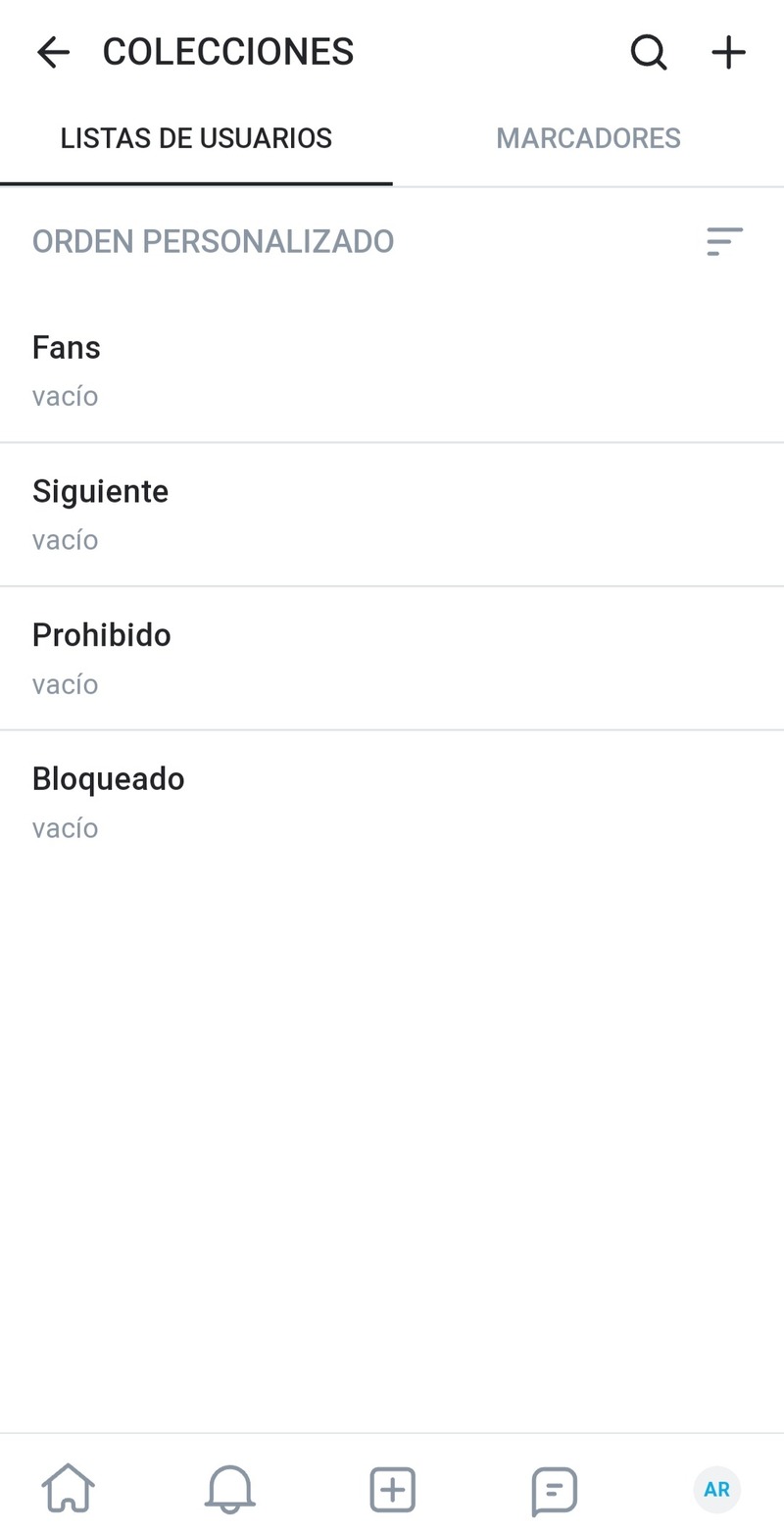Viewport: 784px width, 1532px height.
Task: Go back from Colecciones
Action: (x=53, y=53)
